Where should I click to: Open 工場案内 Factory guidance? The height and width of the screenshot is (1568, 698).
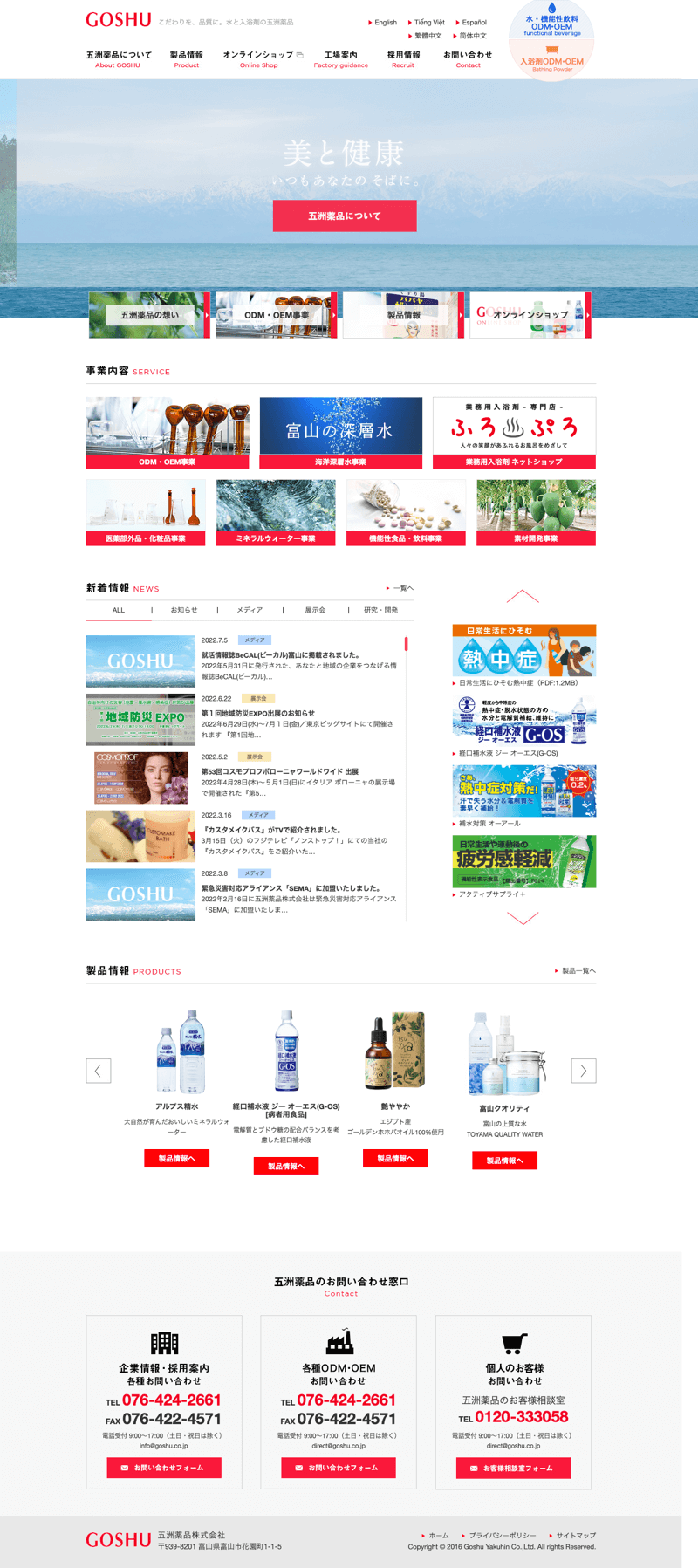(x=340, y=58)
